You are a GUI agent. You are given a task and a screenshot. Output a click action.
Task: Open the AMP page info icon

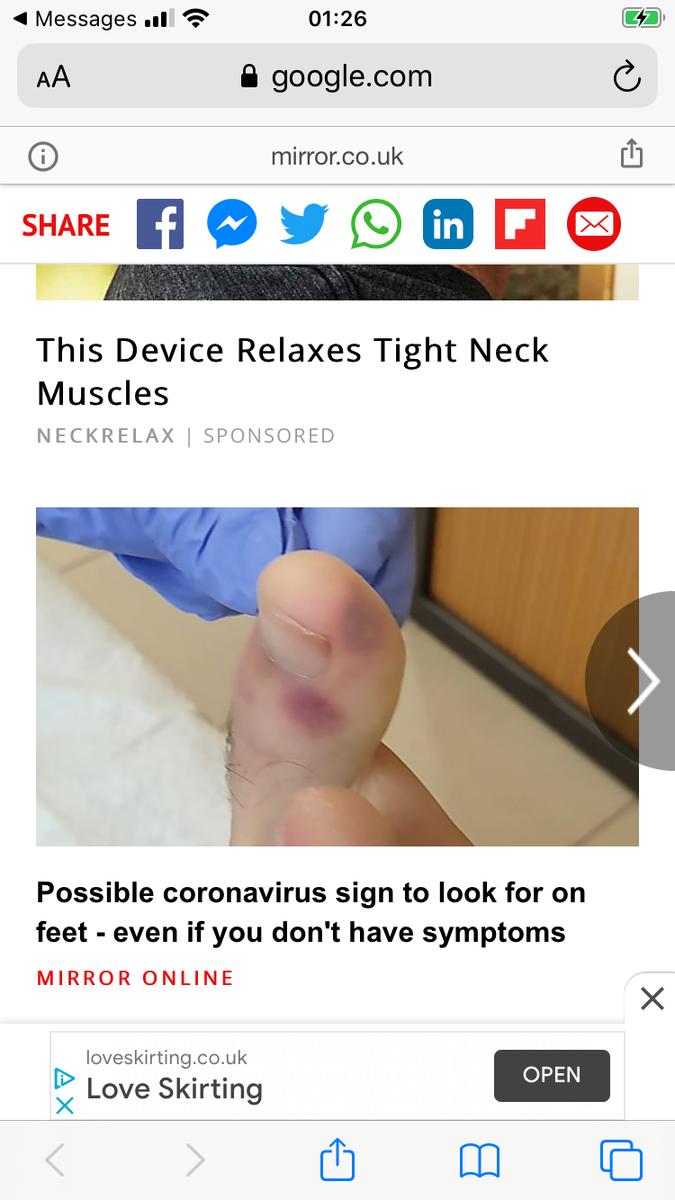click(x=43, y=156)
